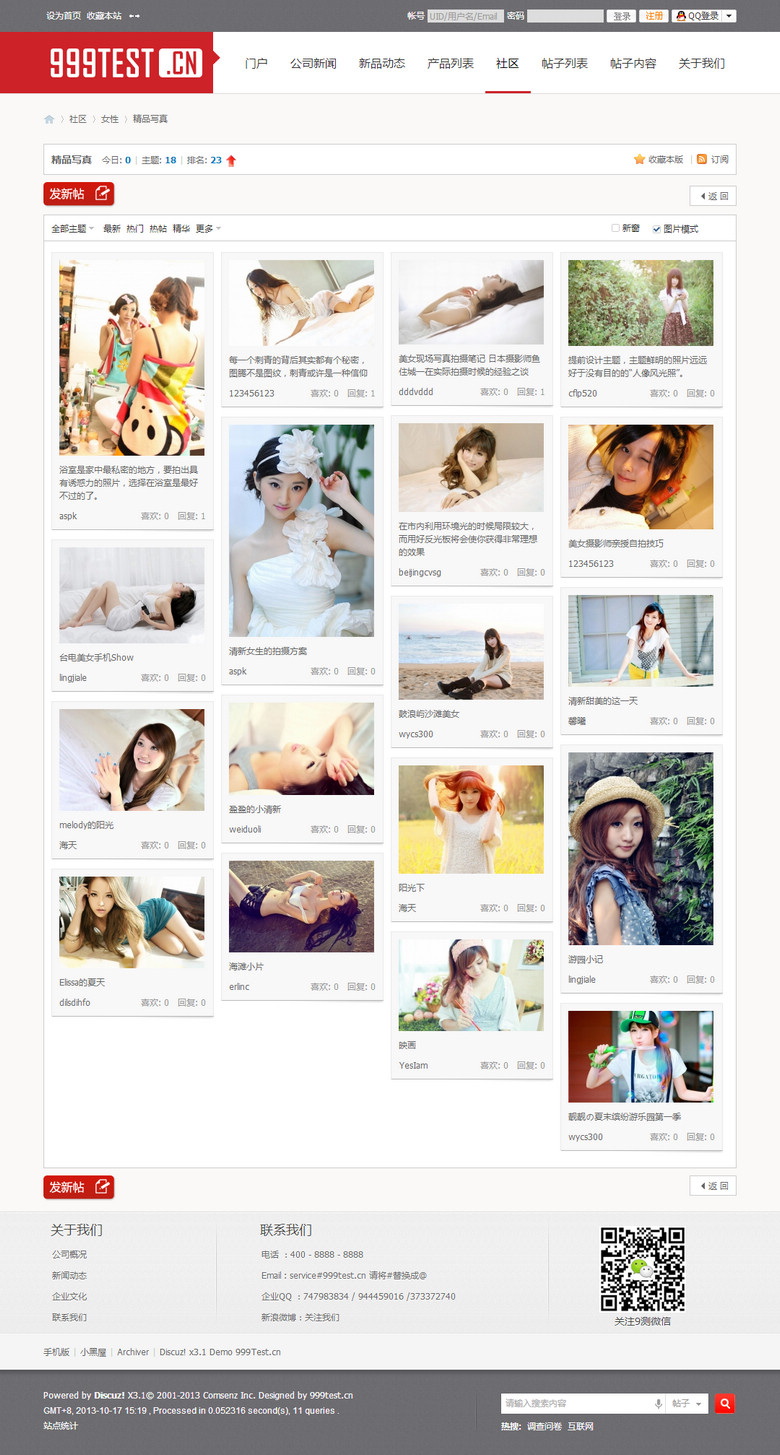The height and width of the screenshot is (1455, 780).
Task: Open the 门户 navigation tab
Action: (x=256, y=63)
